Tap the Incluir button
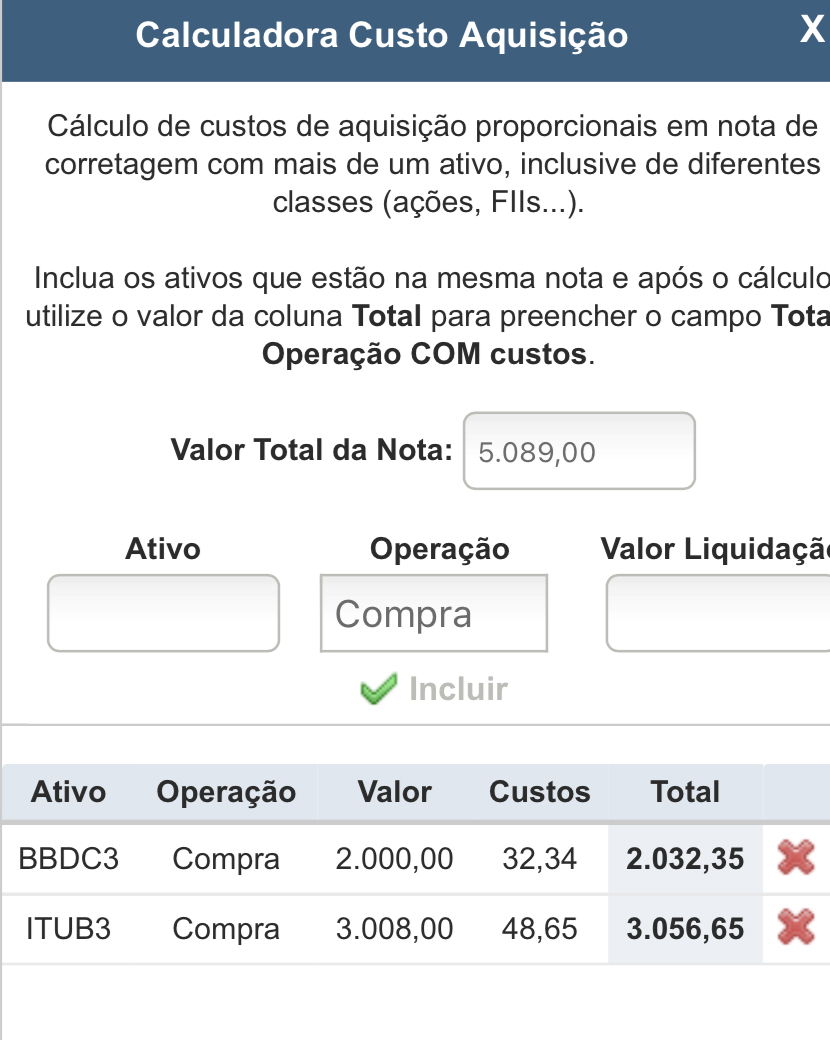The height and width of the screenshot is (1040, 830). [435, 689]
